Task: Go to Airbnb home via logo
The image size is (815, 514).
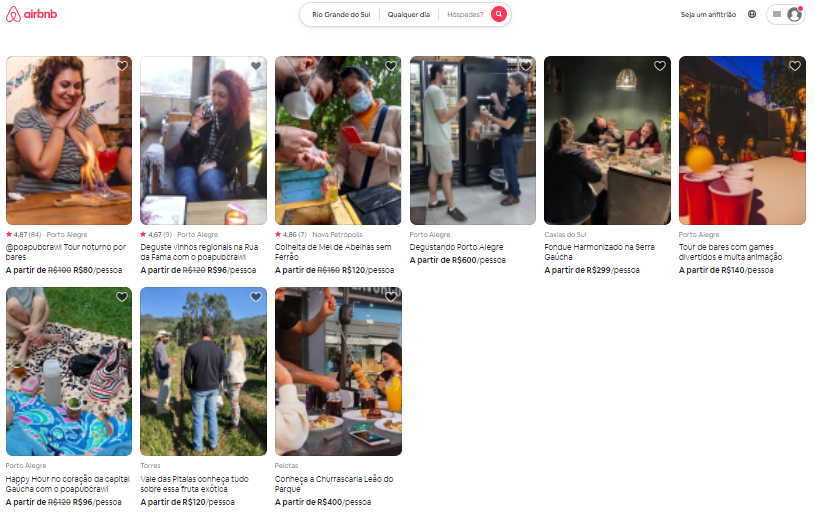Action: (30, 14)
